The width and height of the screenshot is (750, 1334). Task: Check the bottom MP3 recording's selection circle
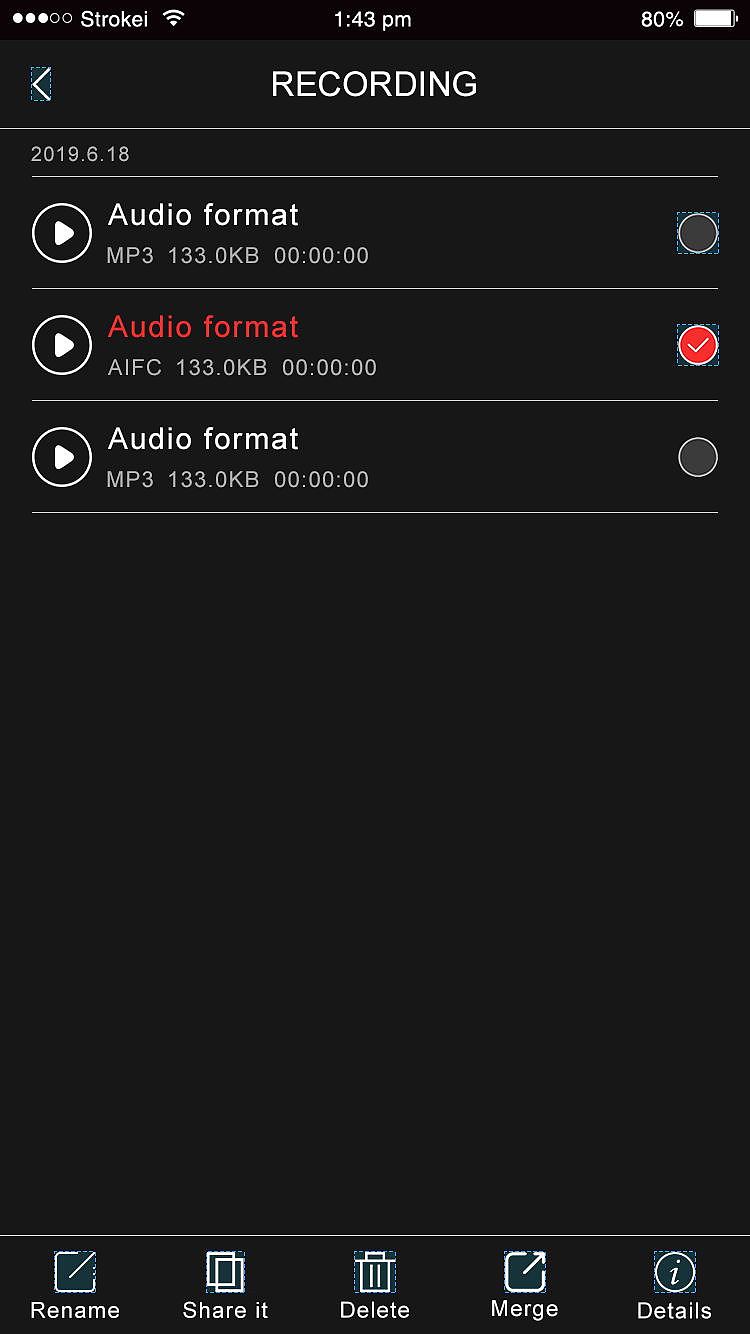point(697,457)
